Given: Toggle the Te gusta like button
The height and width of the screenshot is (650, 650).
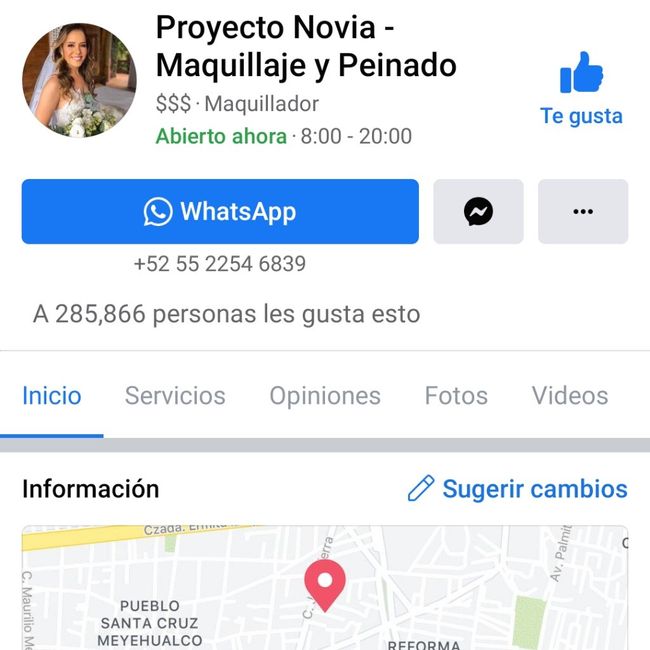Looking at the screenshot, I should point(581,90).
